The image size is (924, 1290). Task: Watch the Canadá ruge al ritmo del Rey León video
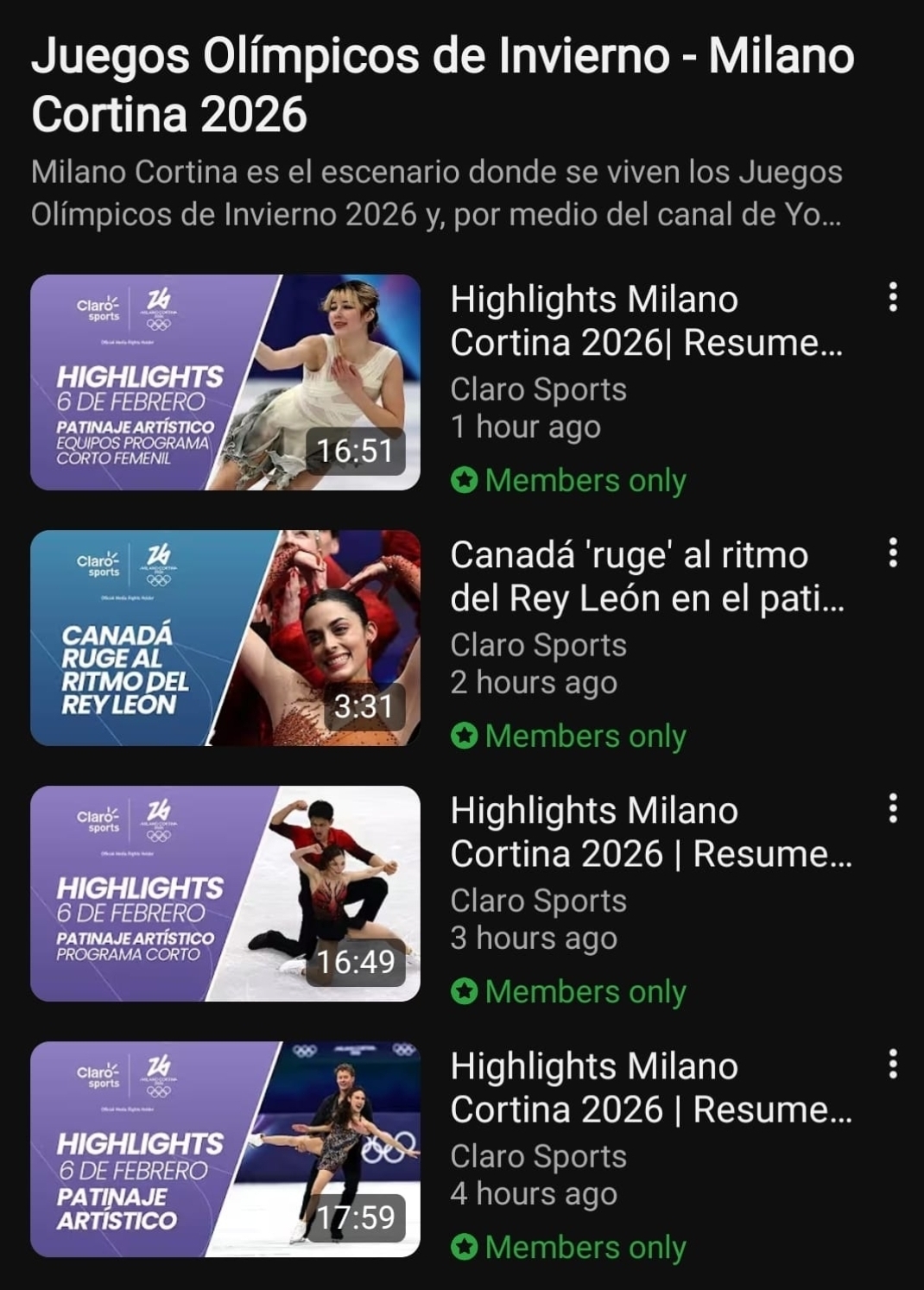[x=225, y=638]
